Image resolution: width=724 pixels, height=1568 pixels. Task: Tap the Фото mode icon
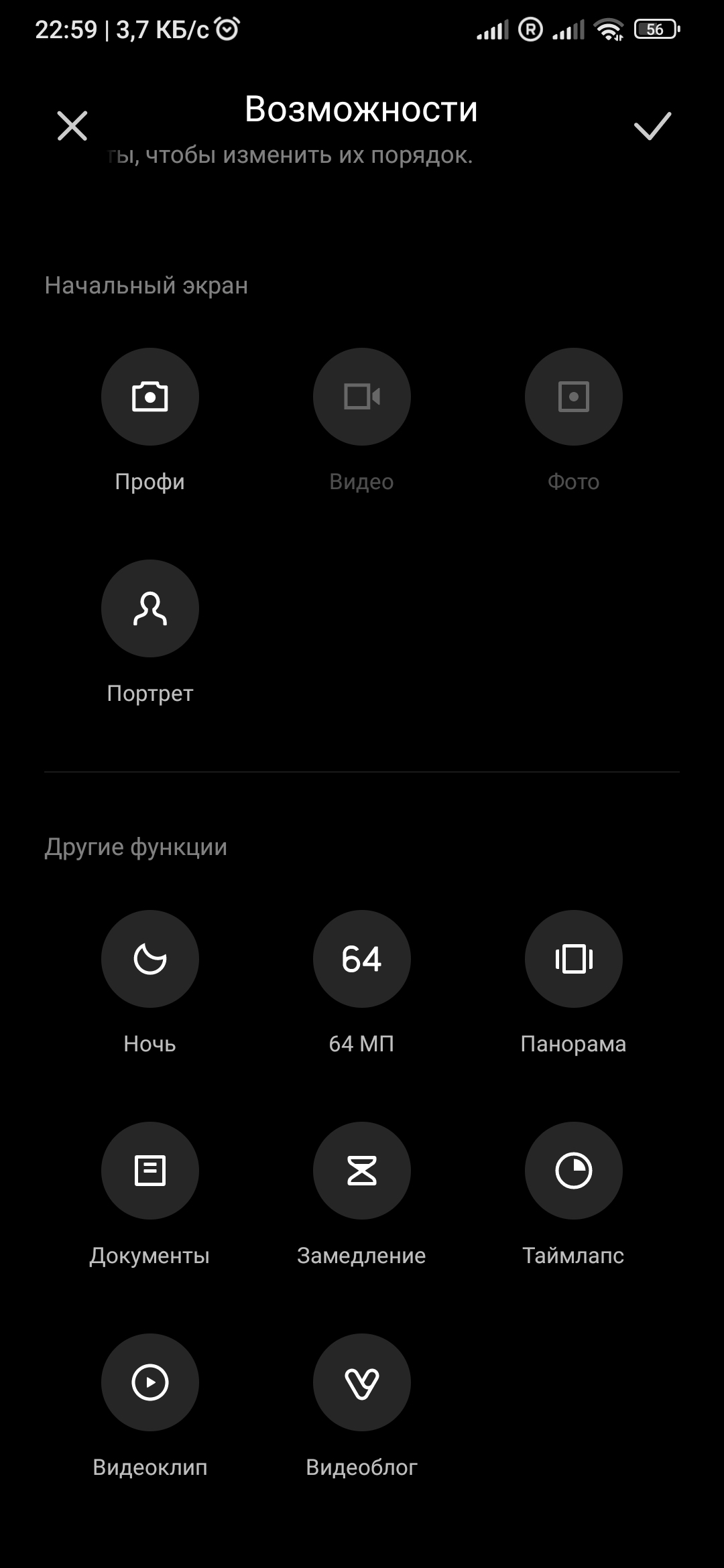pos(574,397)
